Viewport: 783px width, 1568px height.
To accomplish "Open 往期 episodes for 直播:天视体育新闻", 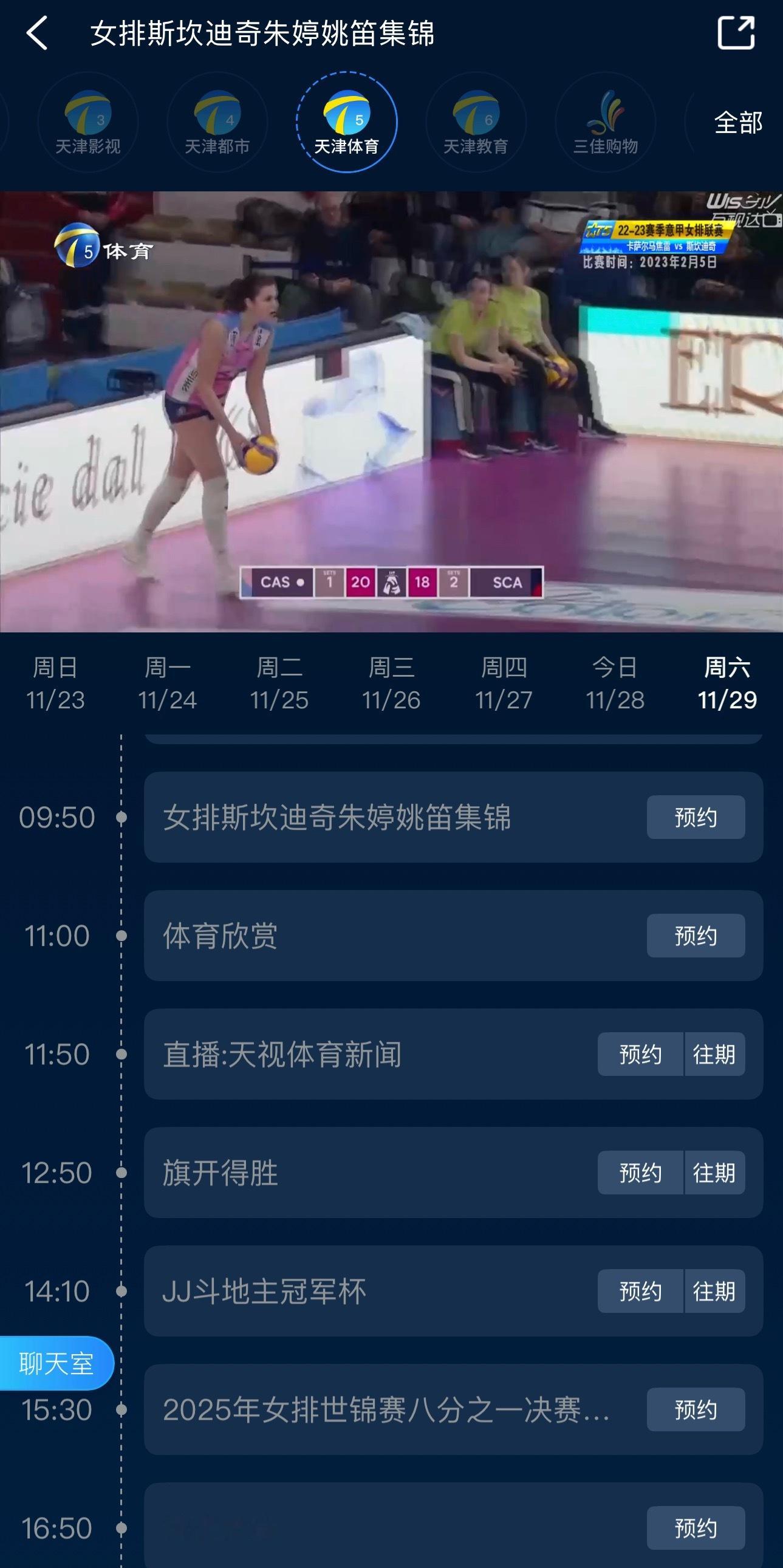I will [x=716, y=1054].
